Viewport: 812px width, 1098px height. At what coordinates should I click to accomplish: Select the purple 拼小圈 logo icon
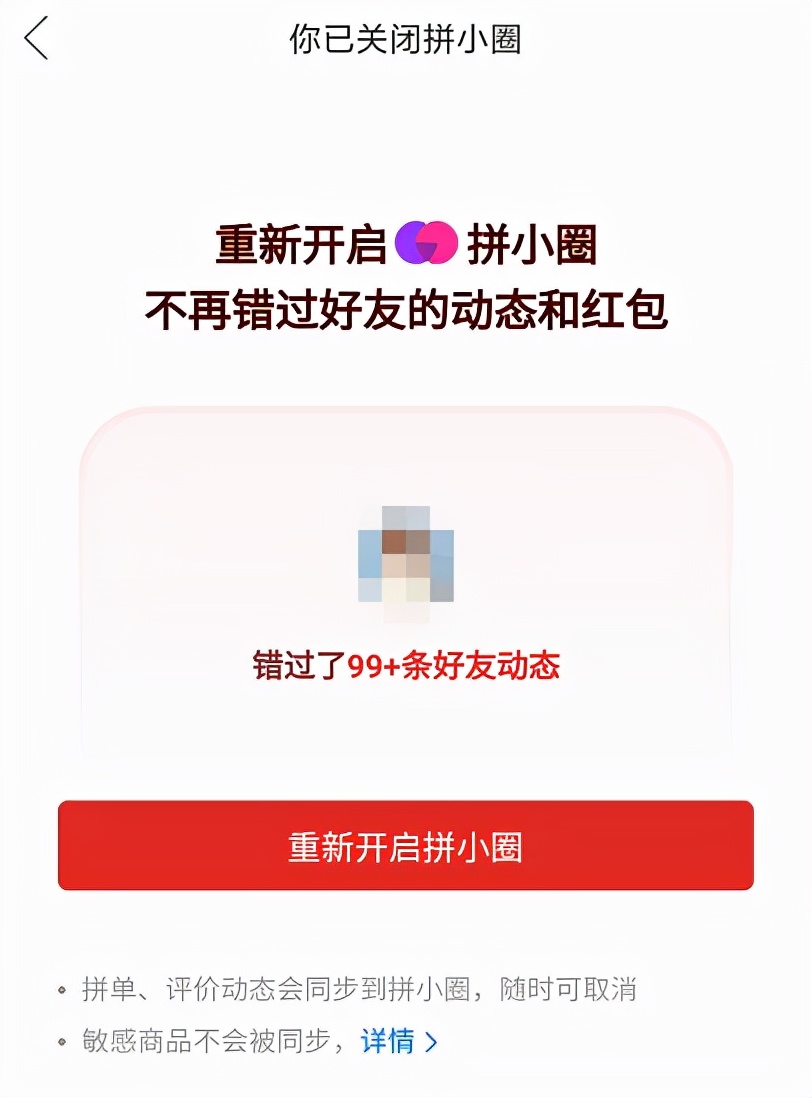[426, 240]
